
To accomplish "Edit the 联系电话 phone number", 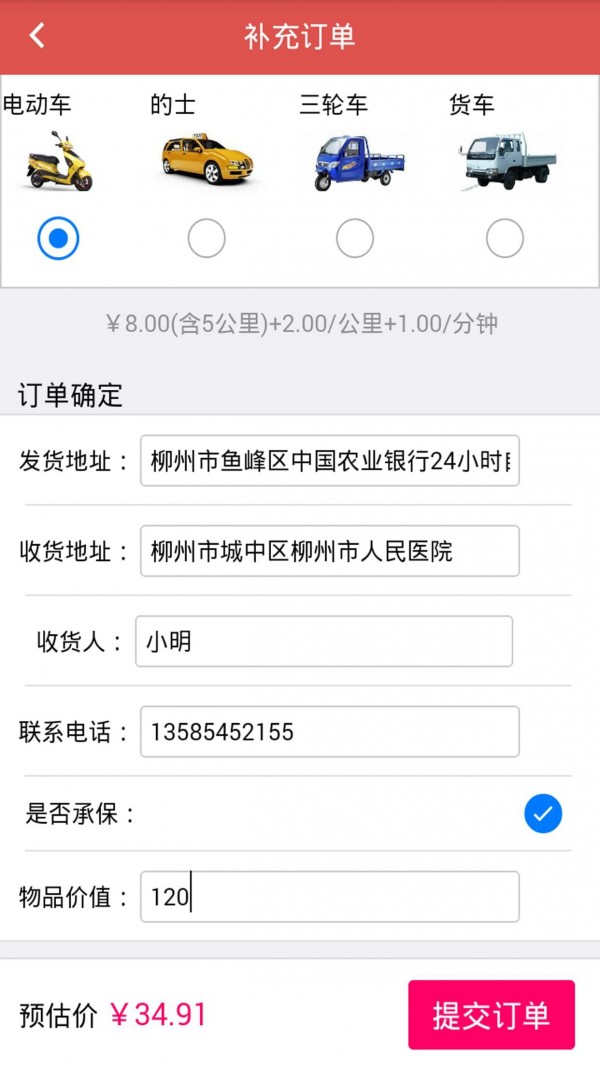I will (329, 732).
